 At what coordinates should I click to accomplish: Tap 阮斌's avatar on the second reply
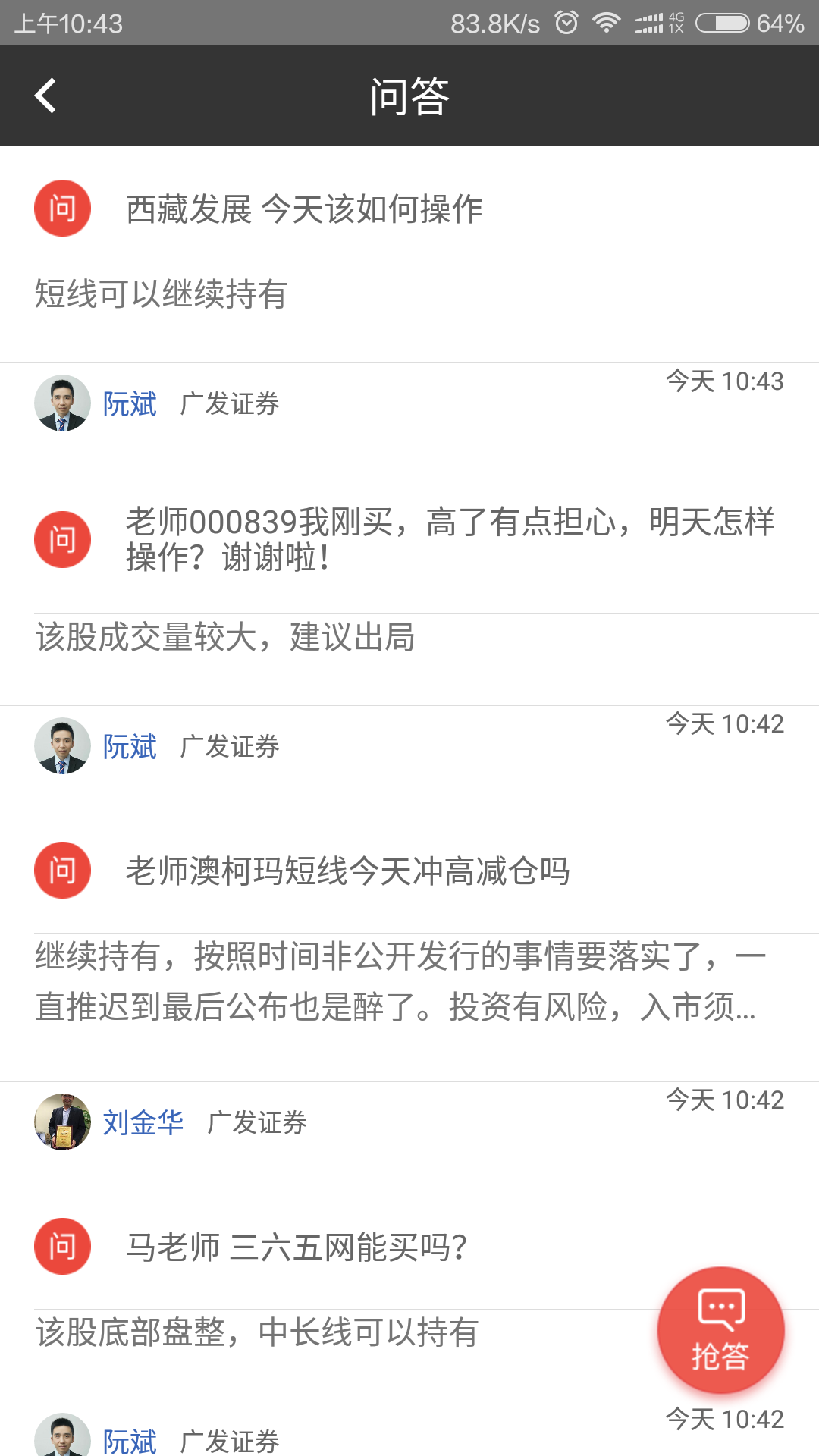62,747
